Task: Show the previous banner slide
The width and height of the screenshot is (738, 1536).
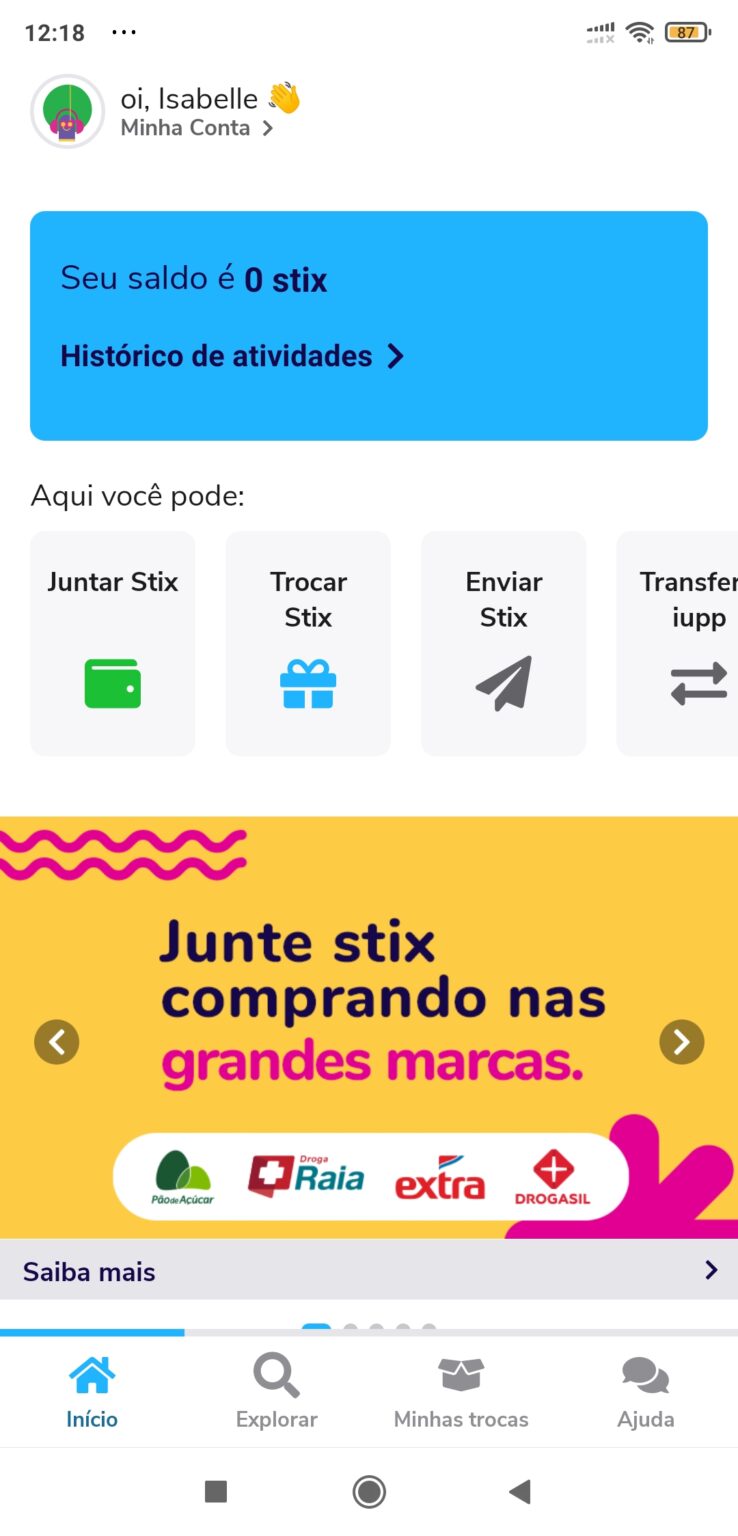Action: [x=57, y=1042]
